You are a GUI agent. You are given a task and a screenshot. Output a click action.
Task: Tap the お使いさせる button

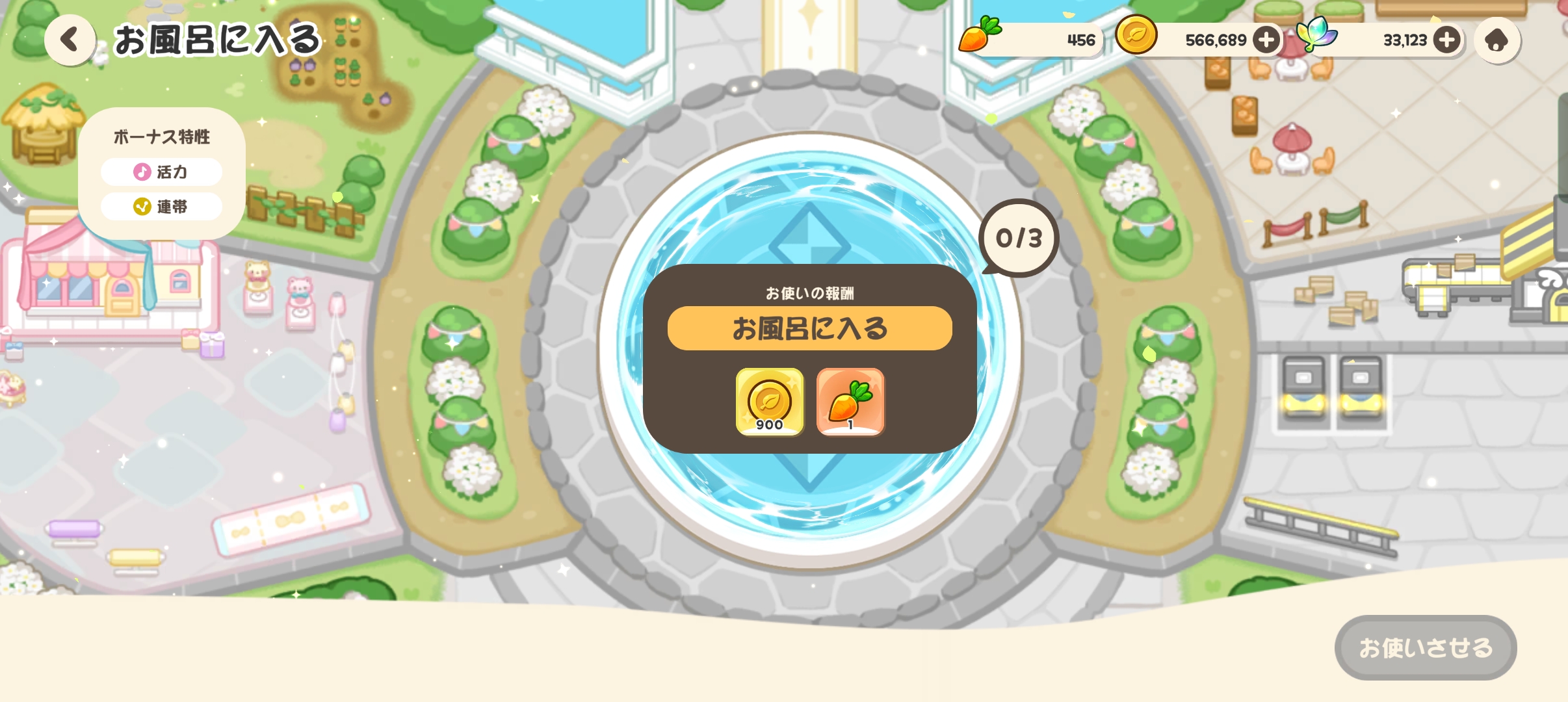point(1425,647)
